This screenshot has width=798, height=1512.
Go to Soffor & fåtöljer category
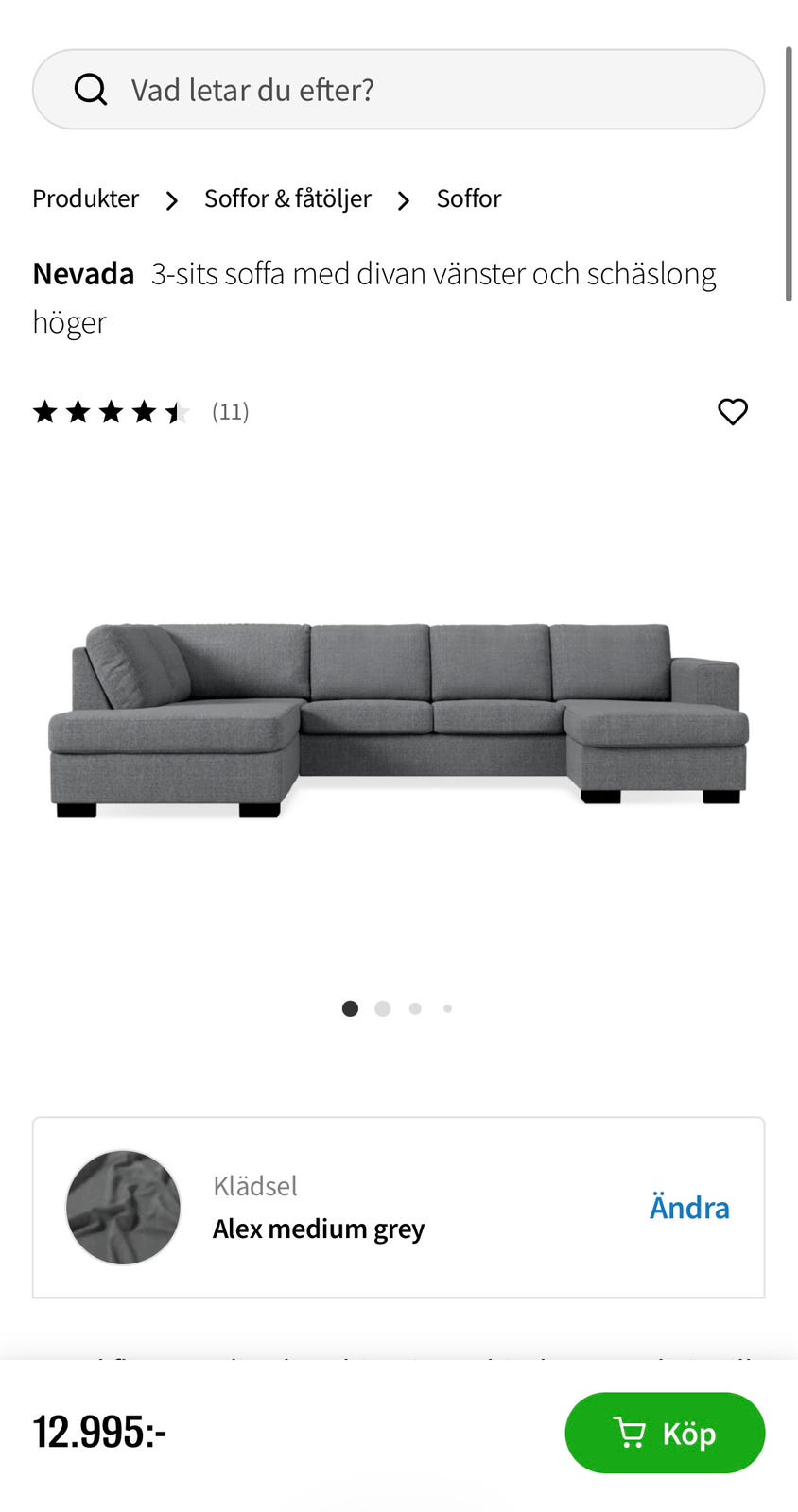pos(287,198)
